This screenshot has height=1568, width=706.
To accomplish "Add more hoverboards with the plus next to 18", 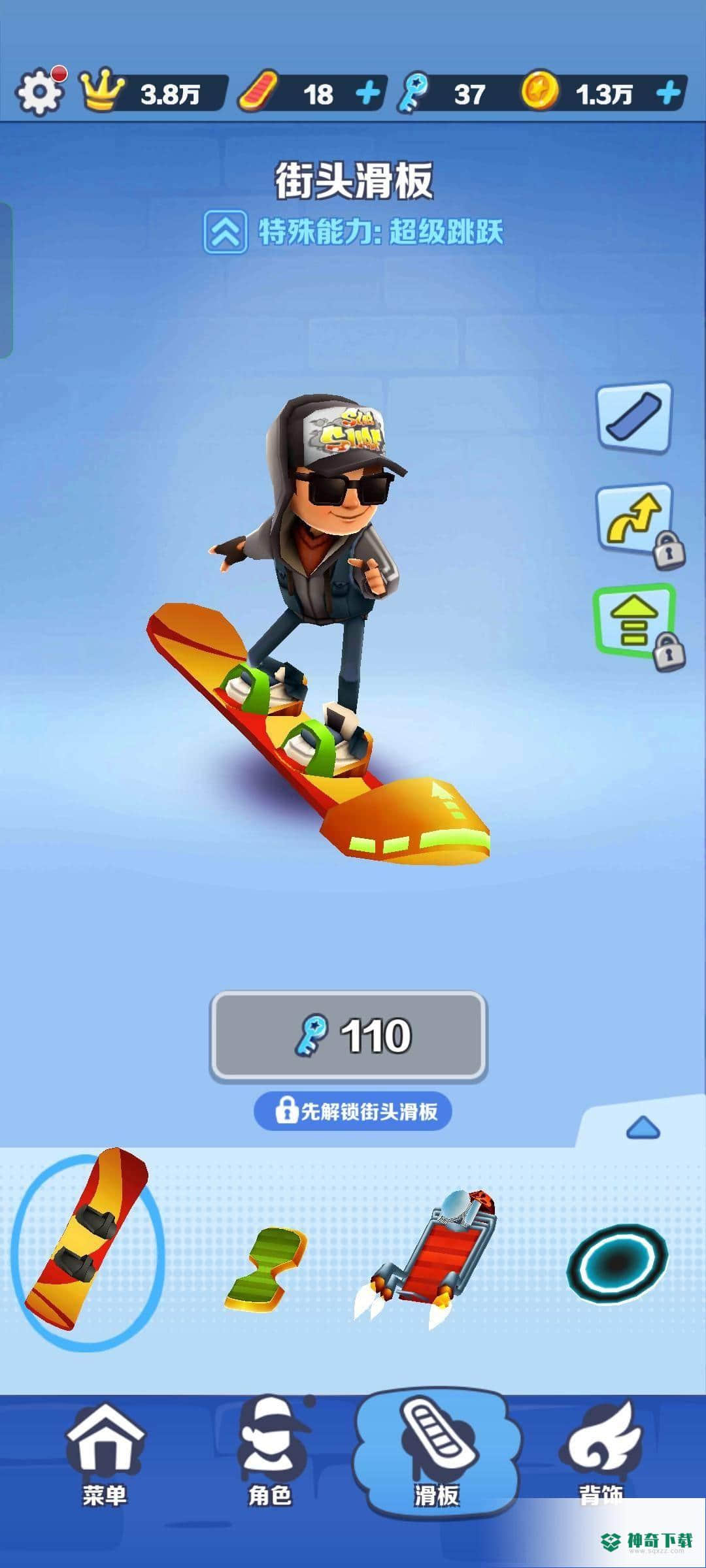I will (368, 93).
